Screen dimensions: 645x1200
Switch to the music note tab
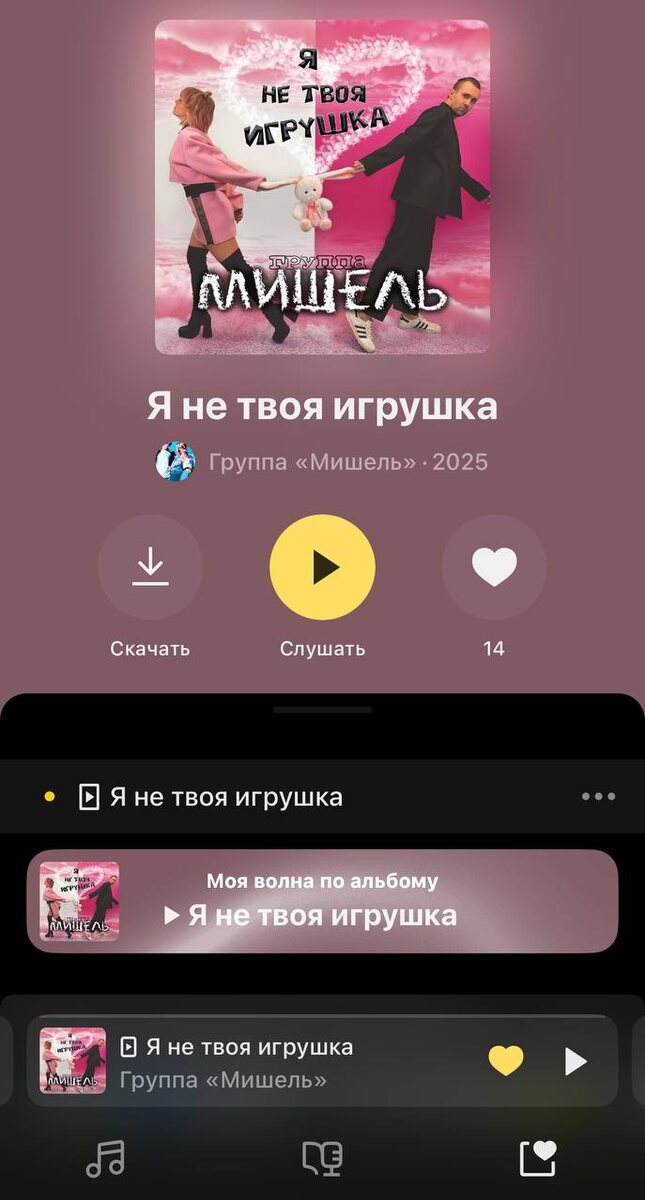pyautogui.click(x=105, y=1159)
